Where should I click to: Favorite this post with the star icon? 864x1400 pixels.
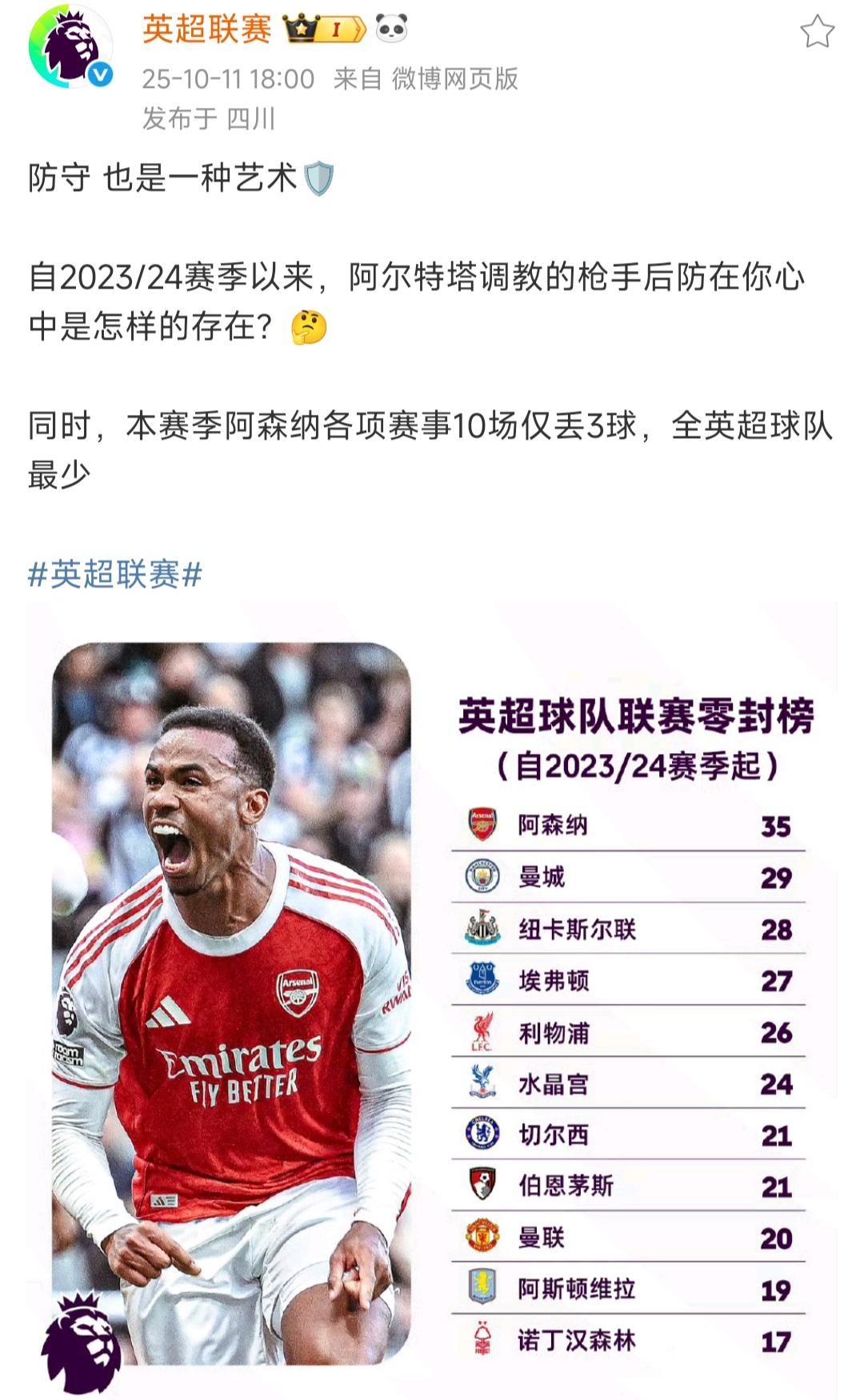817,32
